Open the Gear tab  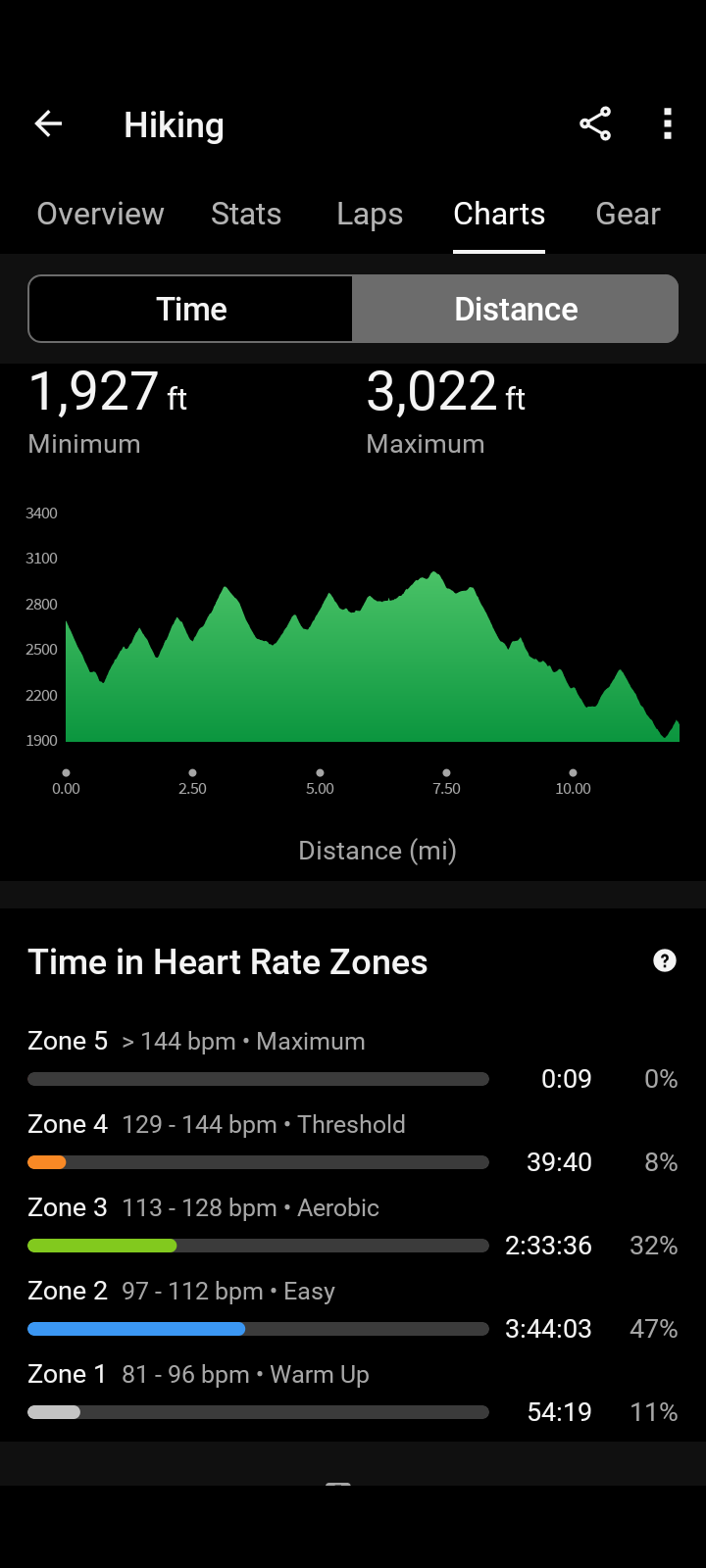pos(628,214)
